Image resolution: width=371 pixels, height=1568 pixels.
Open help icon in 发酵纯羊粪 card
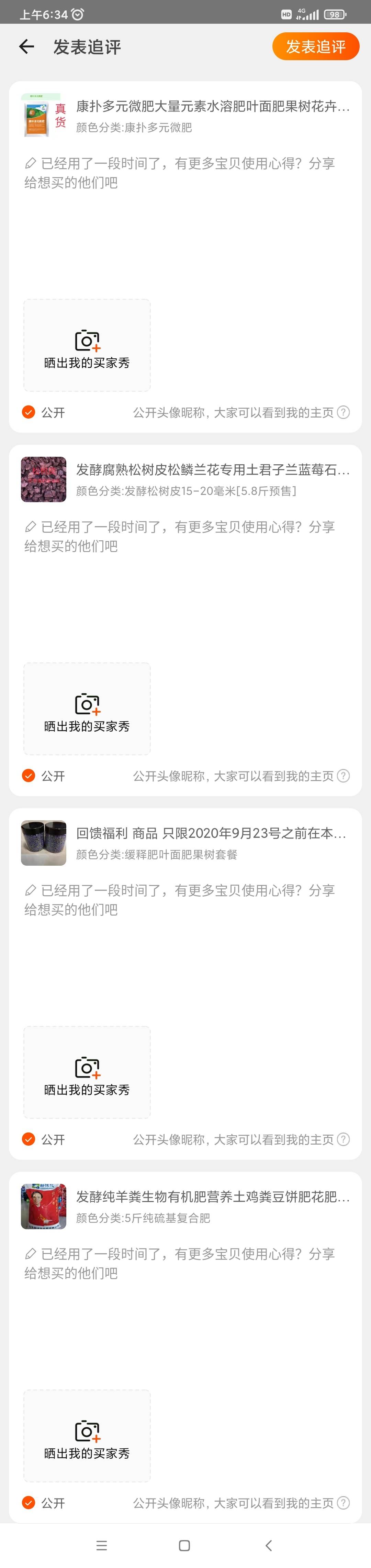(344, 1502)
